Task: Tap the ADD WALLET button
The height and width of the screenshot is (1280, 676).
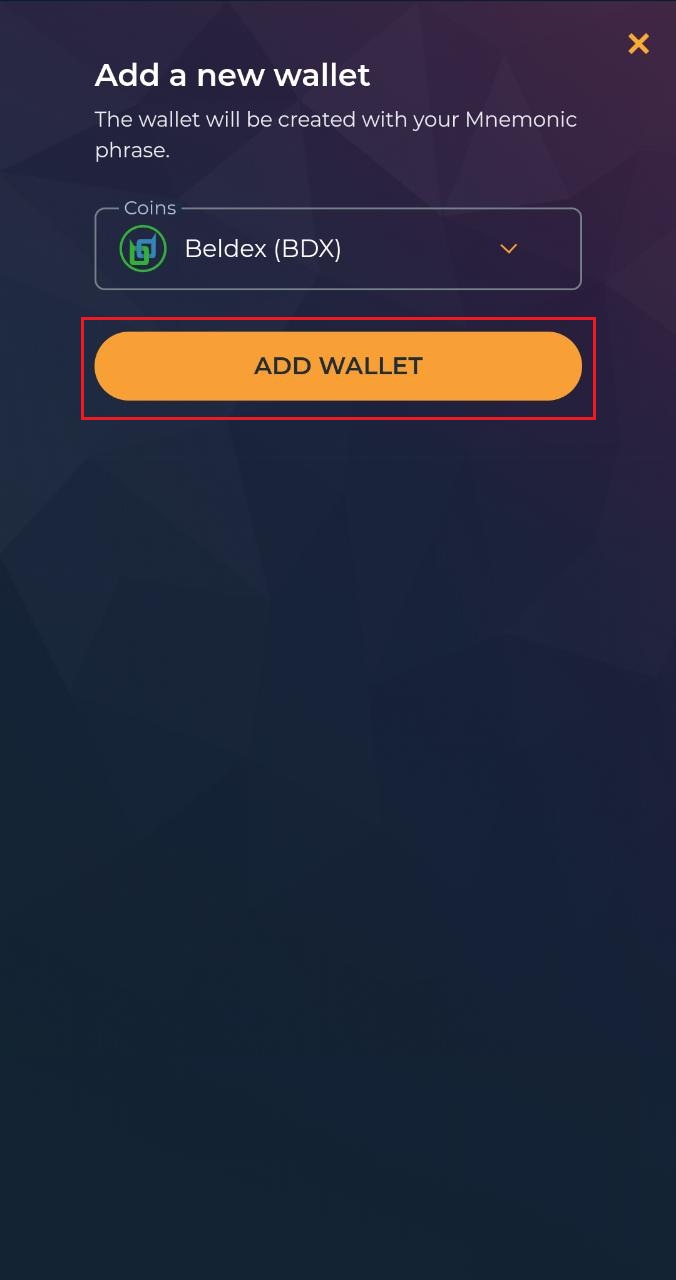Action: [x=338, y=366]
